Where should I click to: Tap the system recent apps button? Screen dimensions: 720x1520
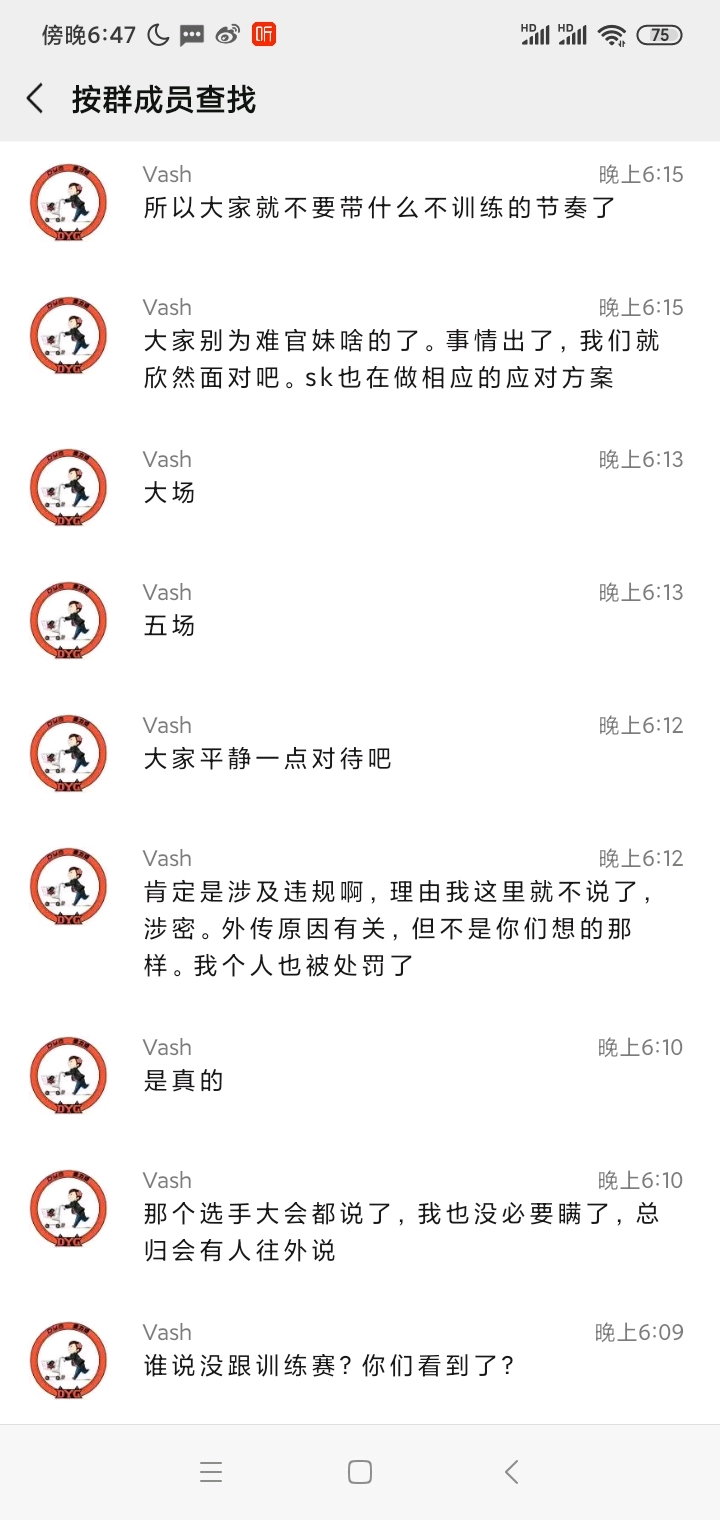[210, 1472]
